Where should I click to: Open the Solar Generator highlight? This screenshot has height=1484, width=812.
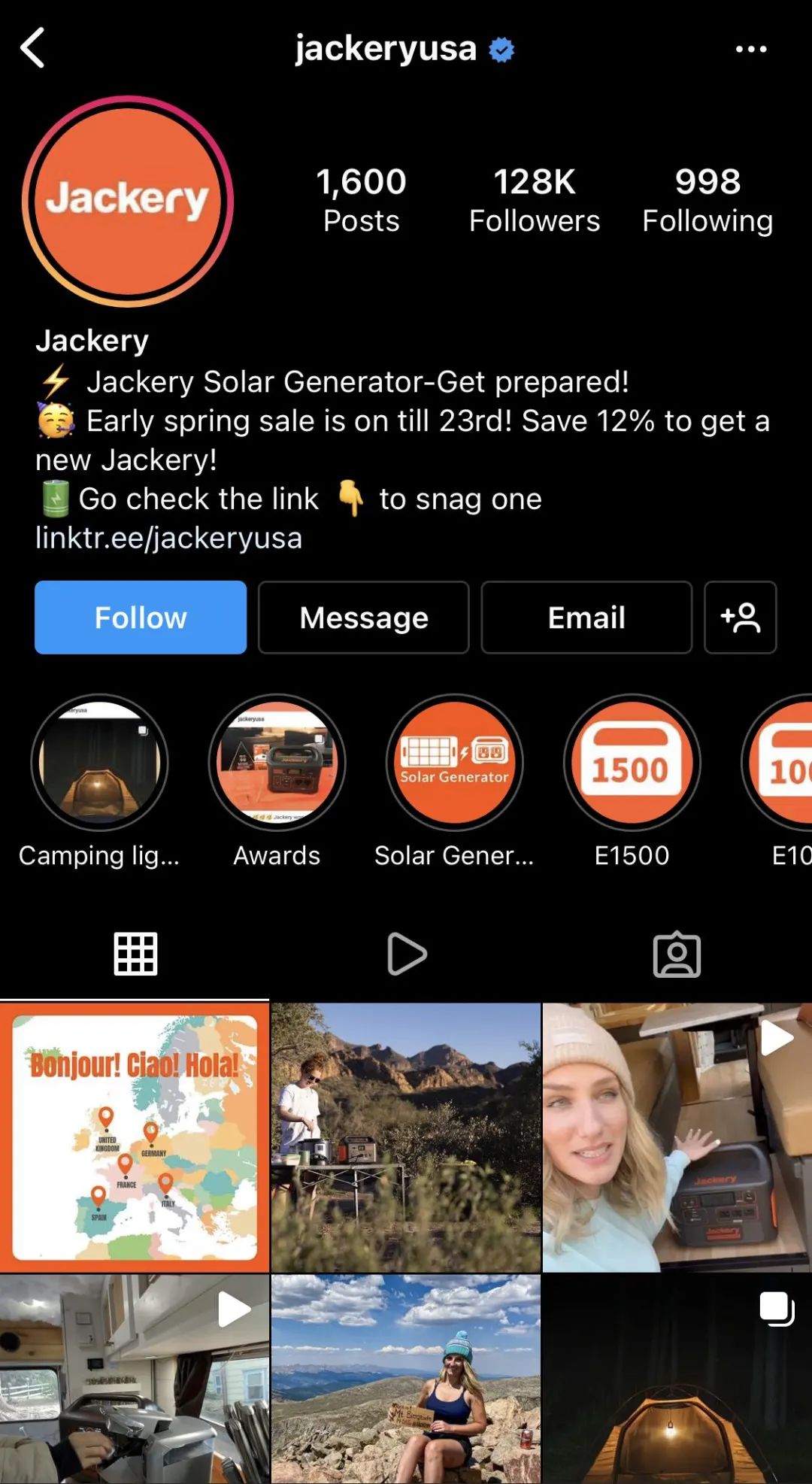[454, 763]
